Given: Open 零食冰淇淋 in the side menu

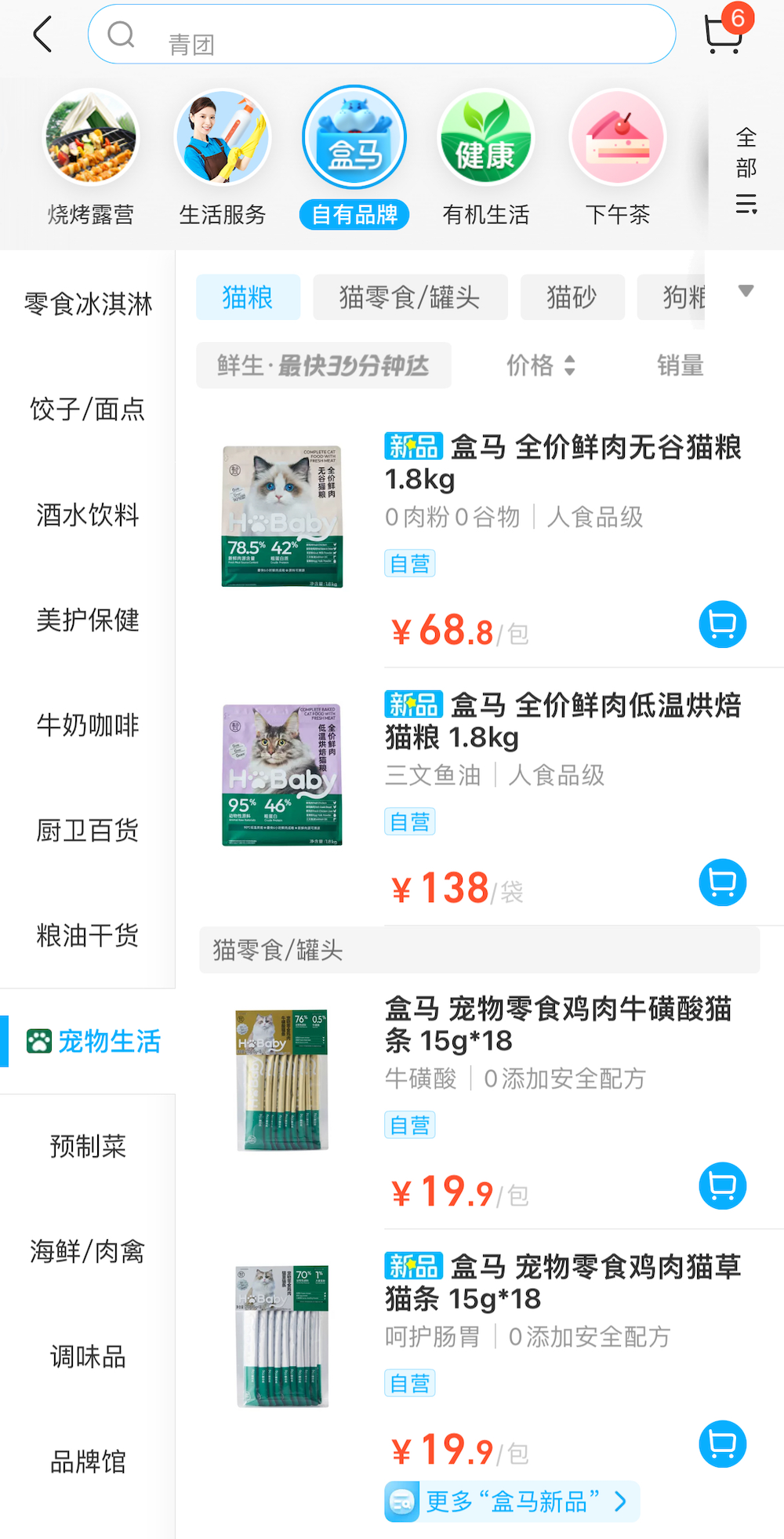Looking at the screenshot, I should click(88, 304).
